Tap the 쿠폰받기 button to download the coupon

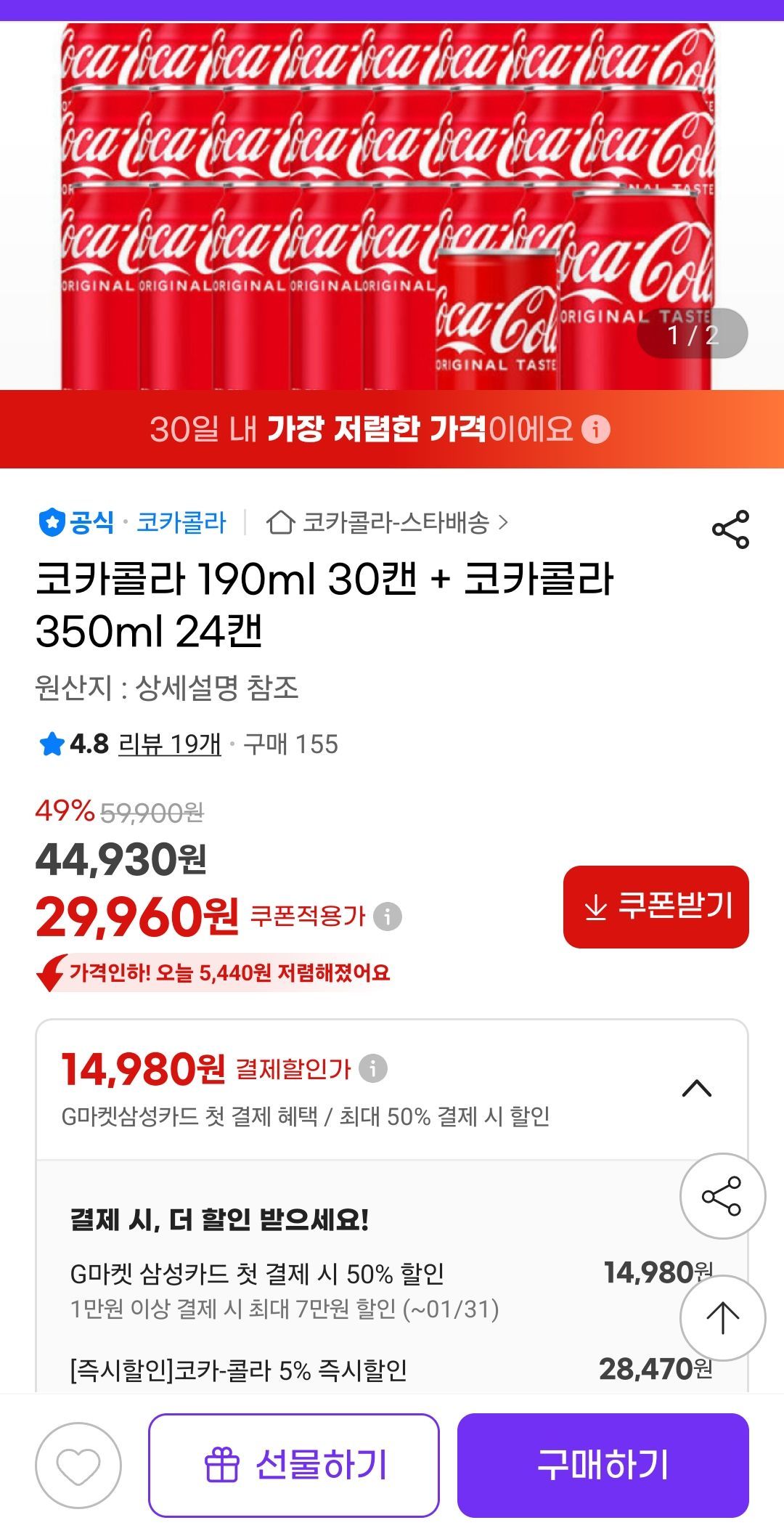pyautogui.click(x=656, y=906)
